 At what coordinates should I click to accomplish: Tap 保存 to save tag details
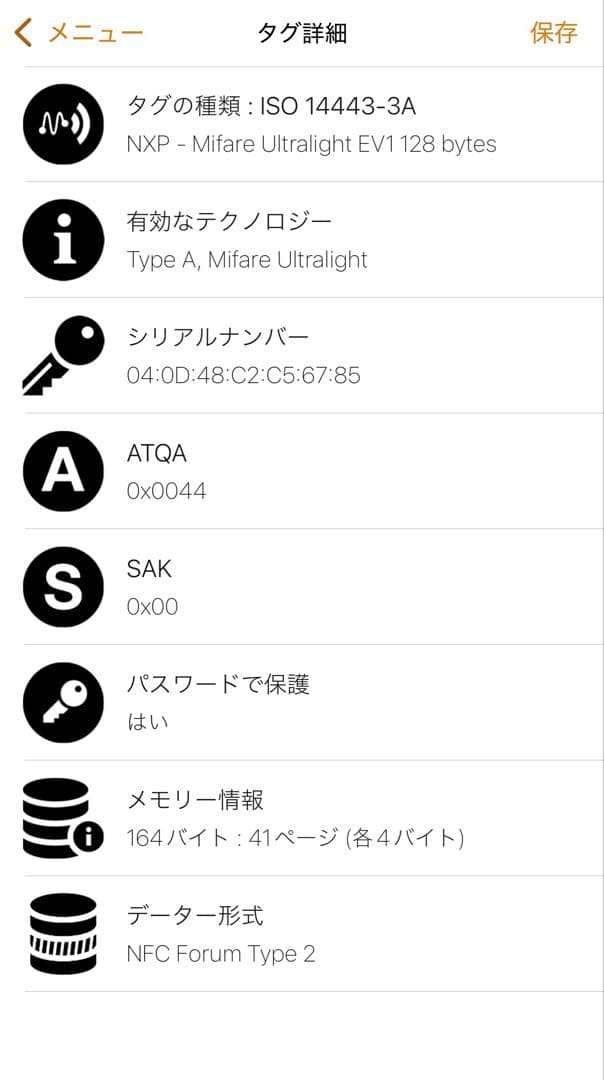(553, 33)
